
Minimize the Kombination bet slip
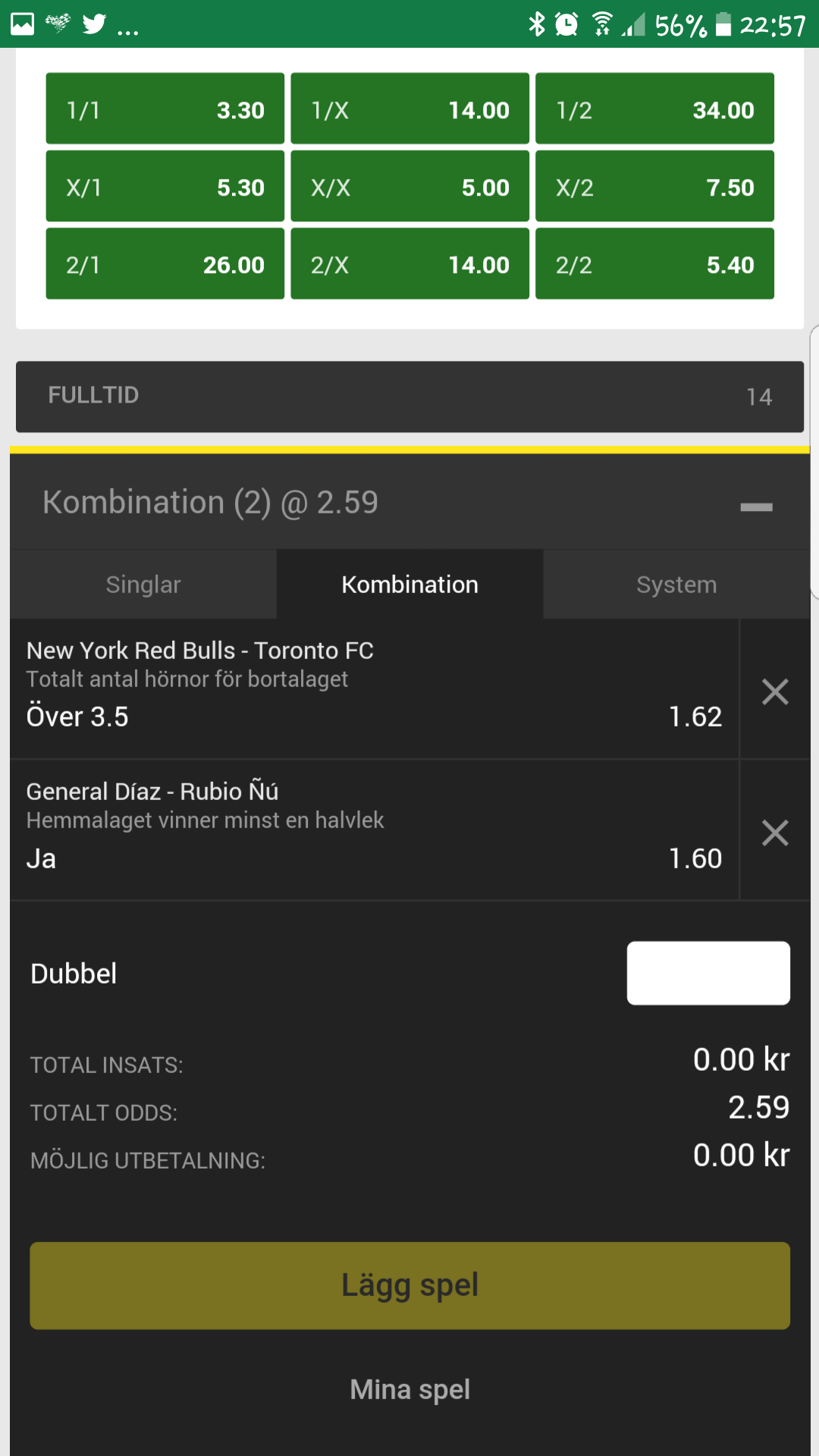pyautogui.click(x=756, y=507)
